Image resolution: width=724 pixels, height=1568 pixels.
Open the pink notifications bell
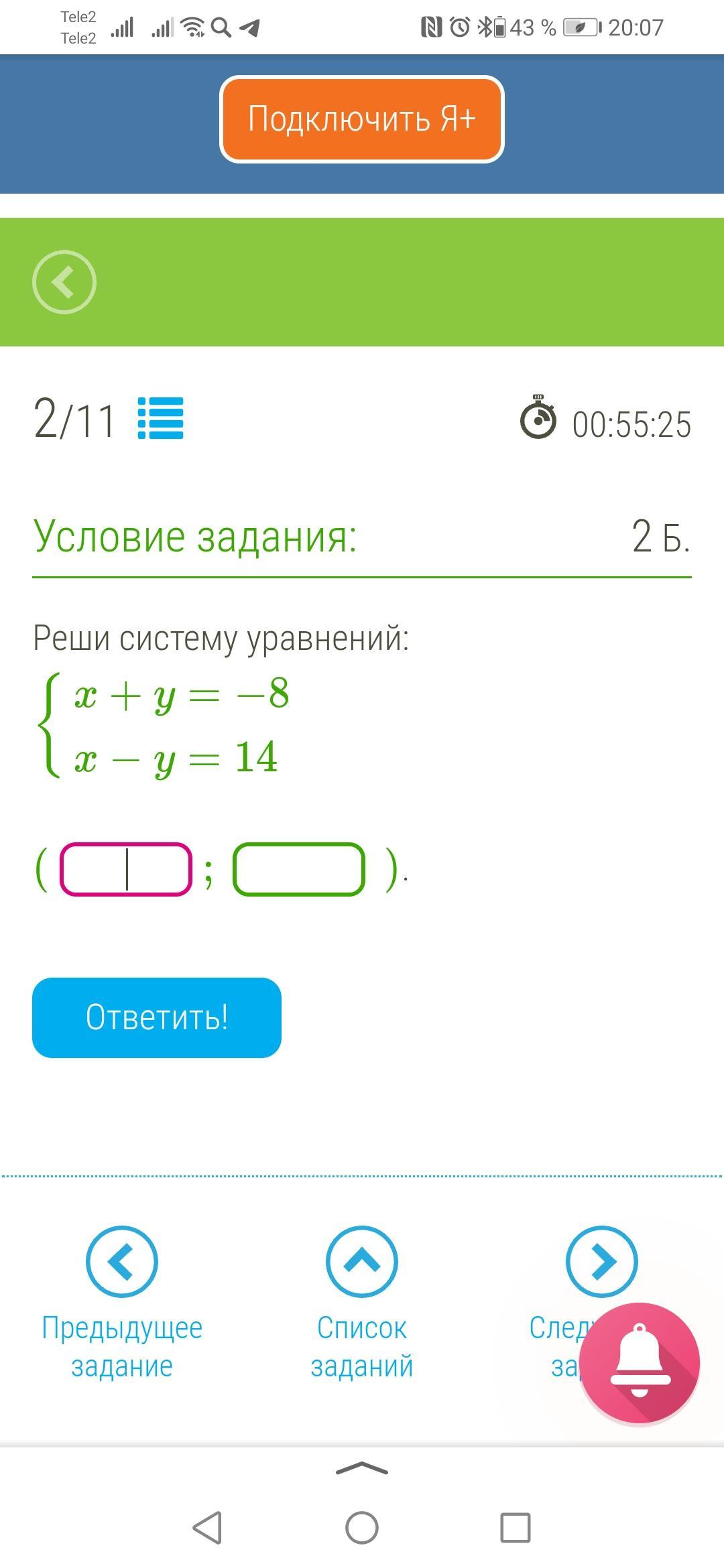click(x=640, y=1363)
